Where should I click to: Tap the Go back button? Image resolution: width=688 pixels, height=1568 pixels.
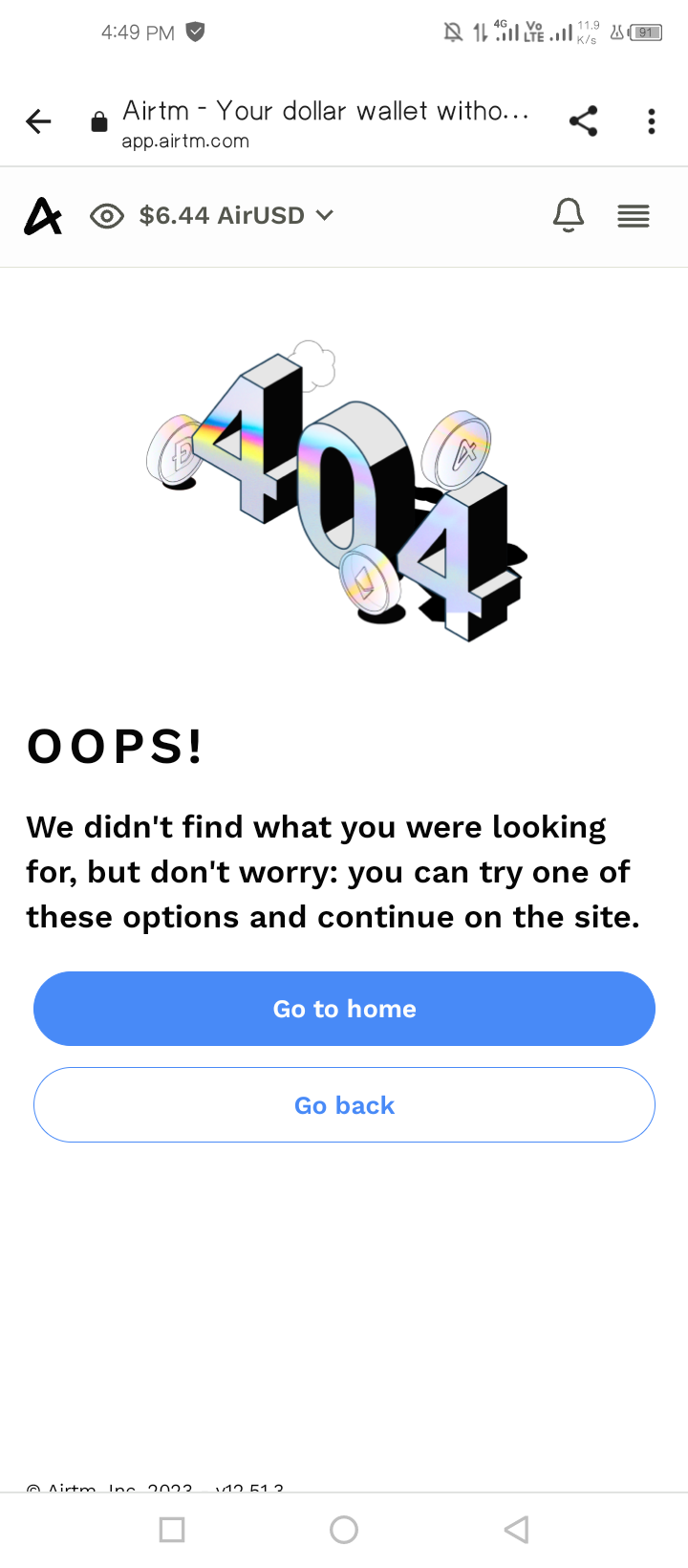coord(344,1105)
